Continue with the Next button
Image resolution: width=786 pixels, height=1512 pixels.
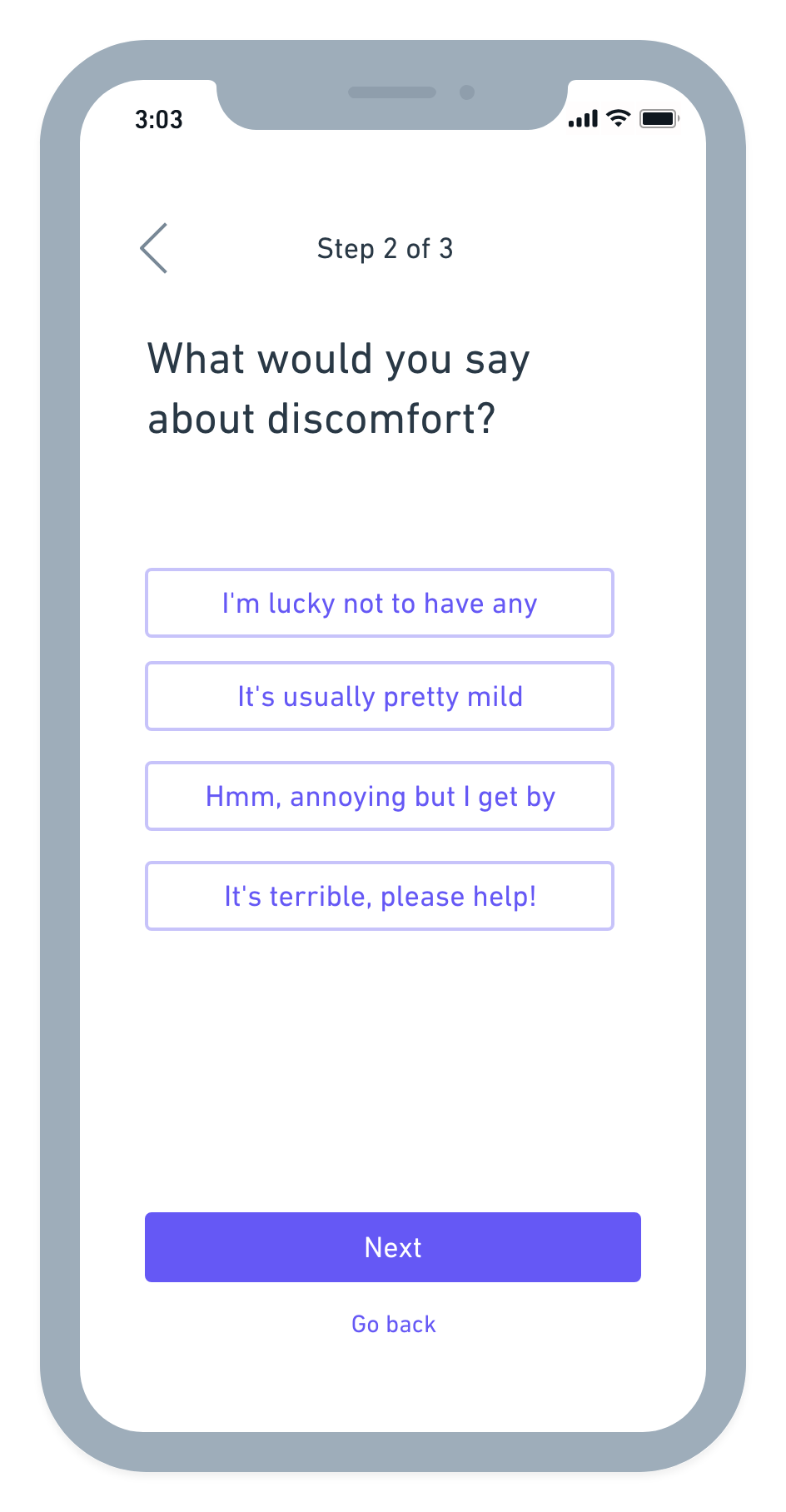393,1247
